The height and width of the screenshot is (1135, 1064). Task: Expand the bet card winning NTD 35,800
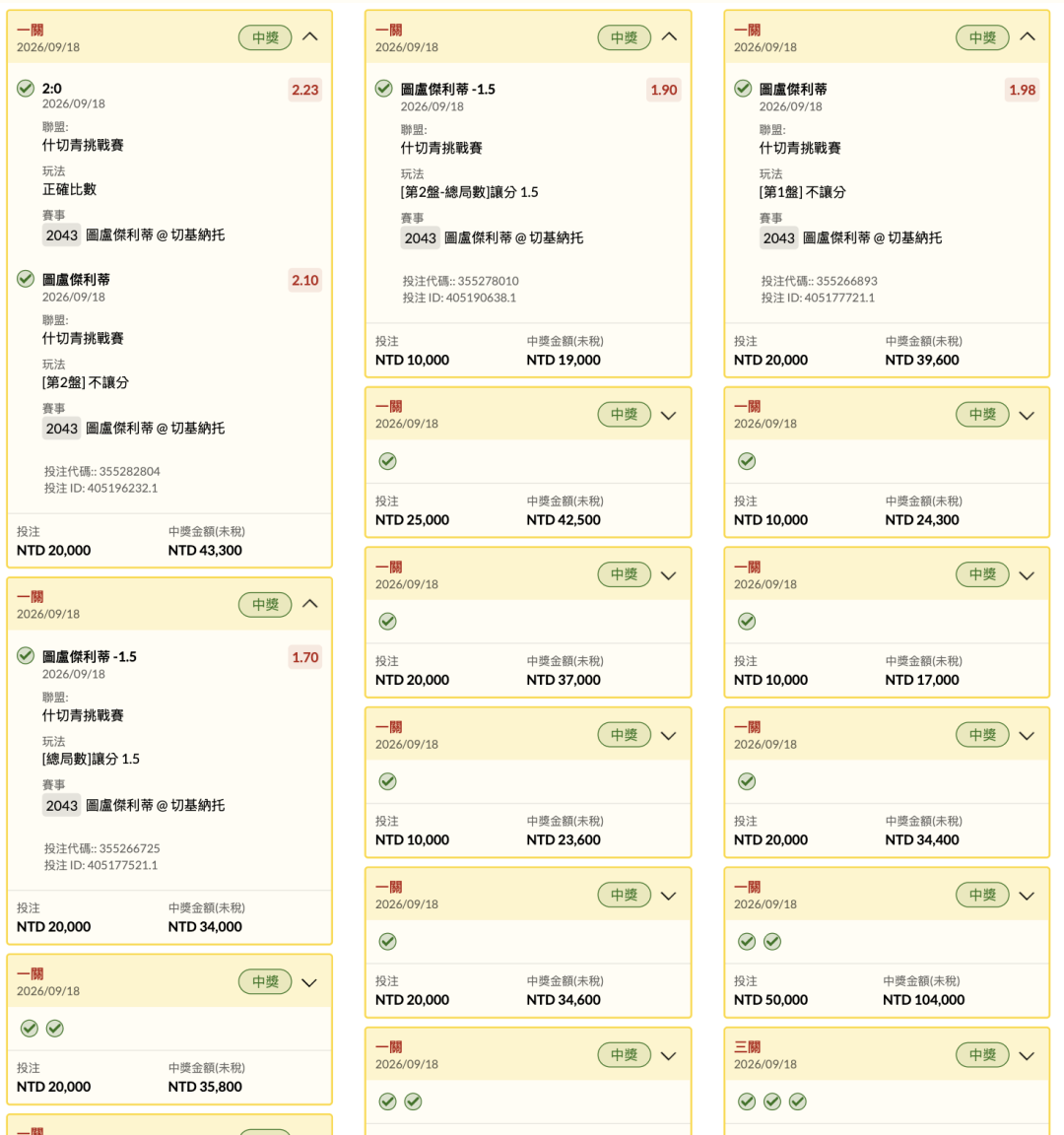point(309,982)
